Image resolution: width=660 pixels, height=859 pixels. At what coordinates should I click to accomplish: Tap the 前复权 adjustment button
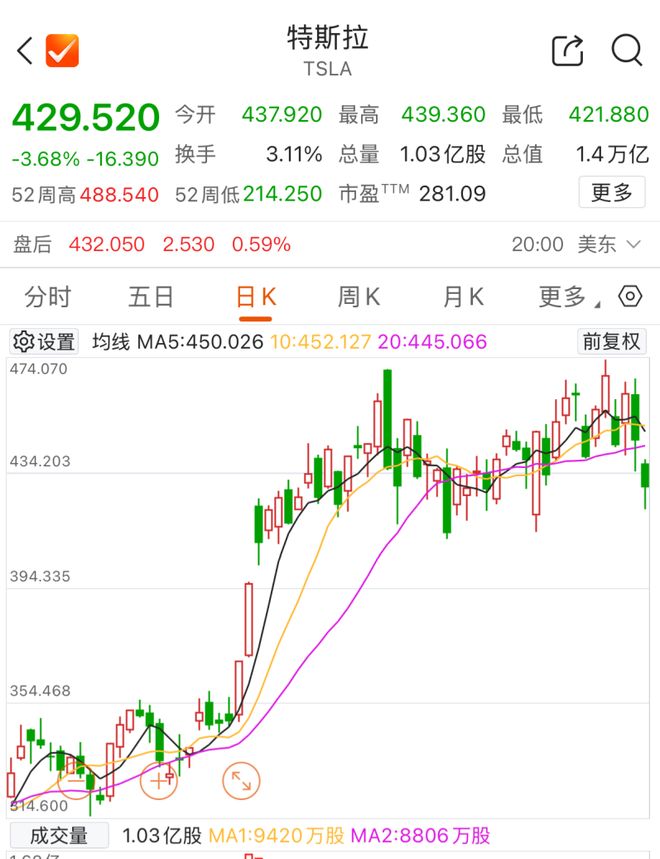[x=611, y=341]
